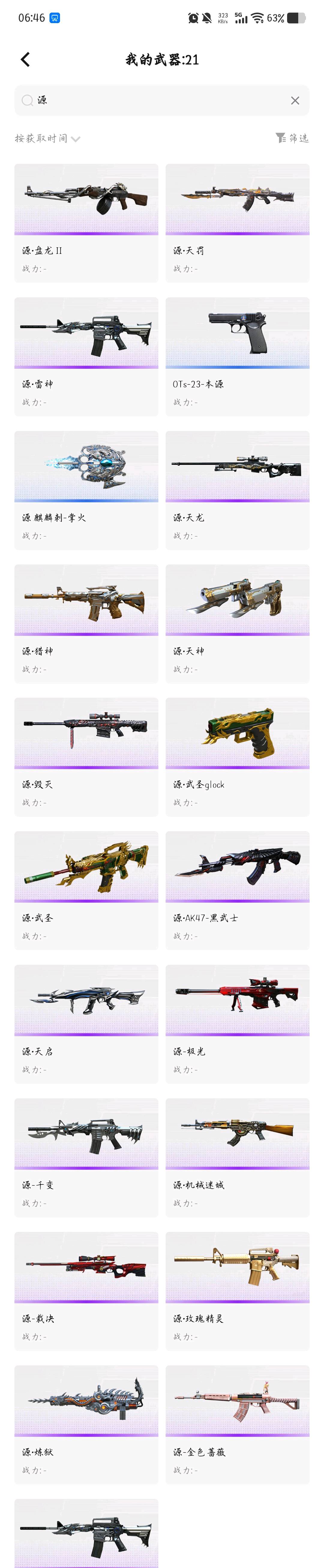Clear the search text with the X
The image size is (324, 1568).
(x=295, y=101)
